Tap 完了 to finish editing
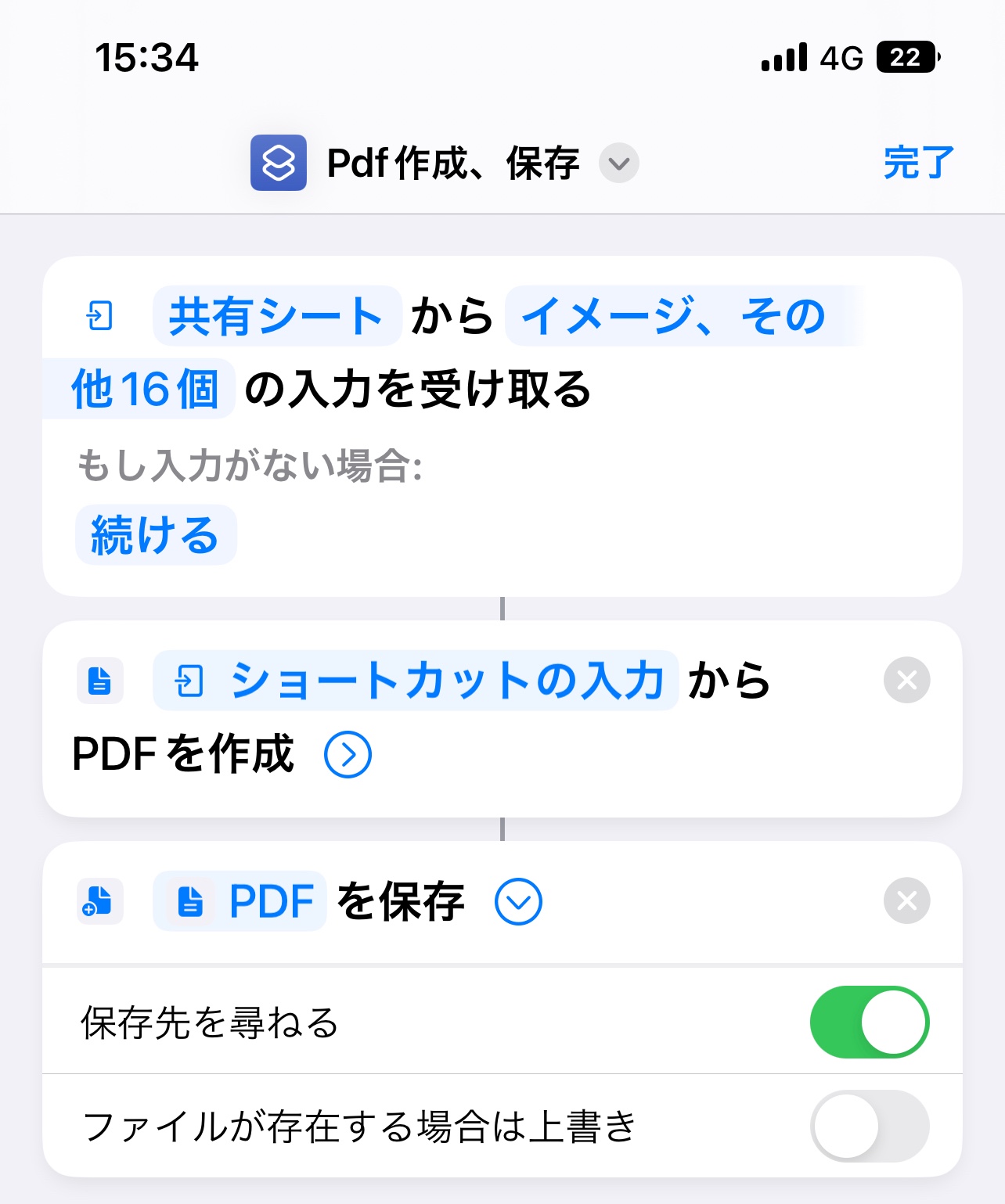 click(918, 163)
